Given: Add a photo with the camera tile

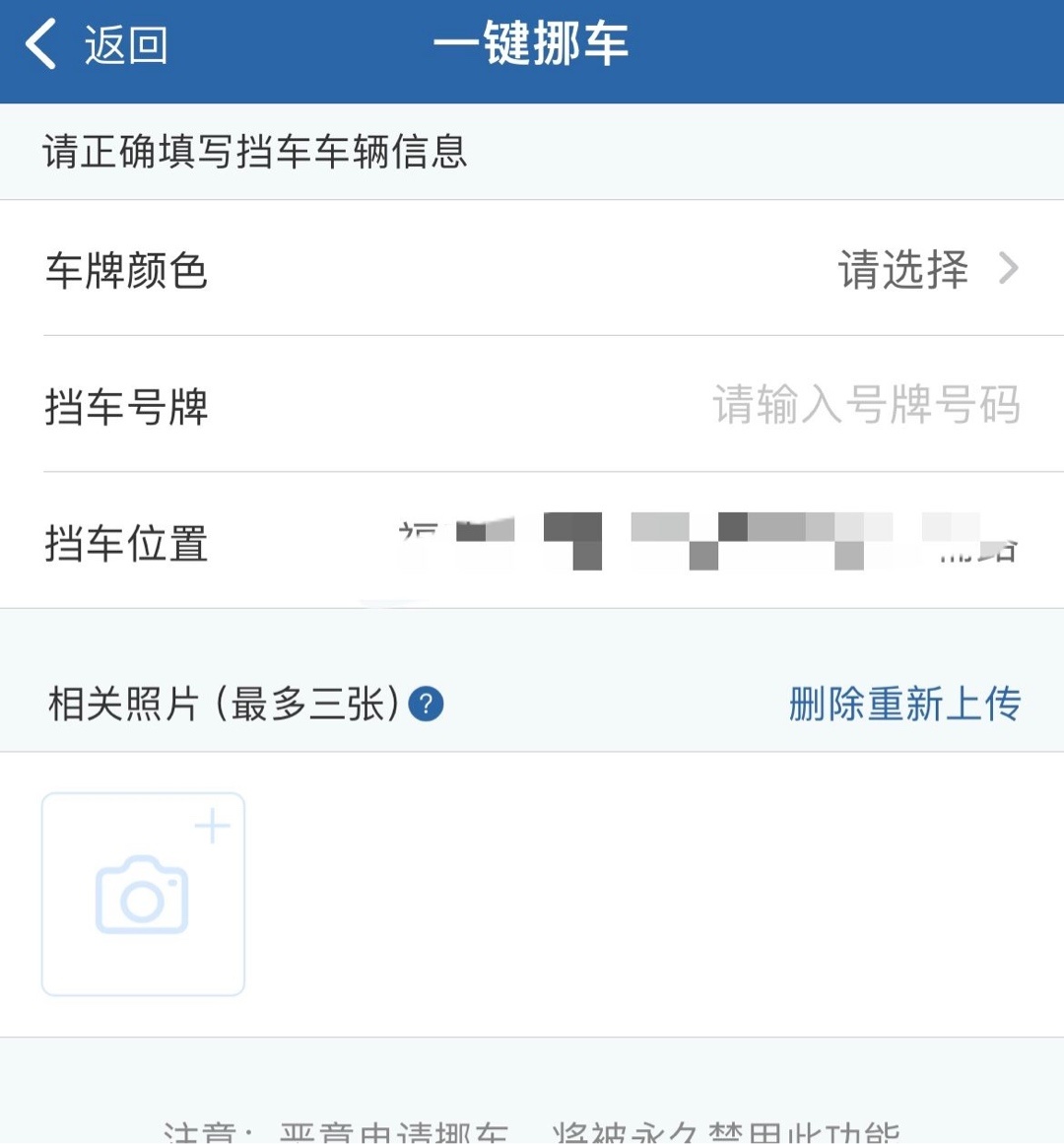Looking at the screenshot, I should pos(143,894).
